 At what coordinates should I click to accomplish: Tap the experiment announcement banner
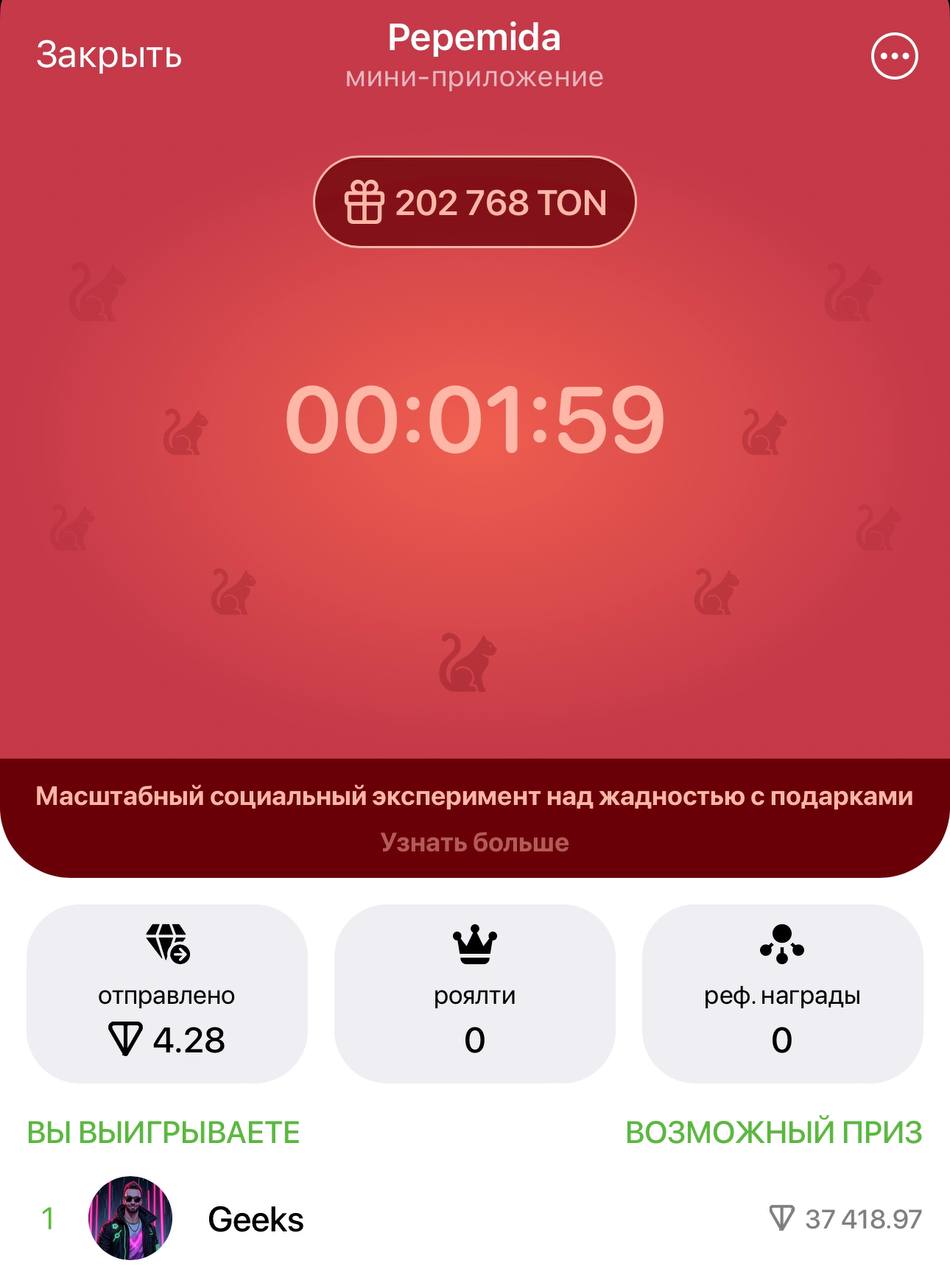[474, 797]
